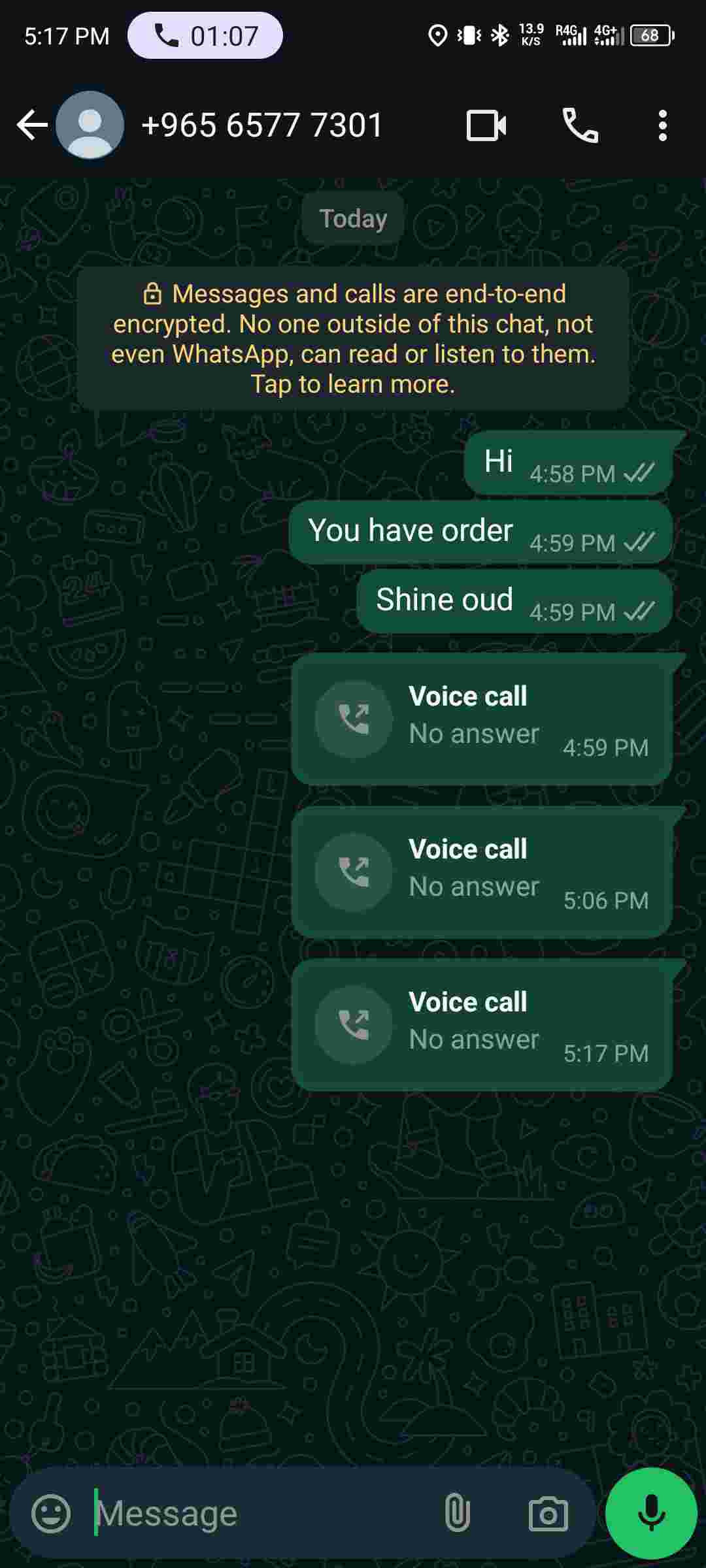Call back from the 4:59 PM voice call
This screenshot has height=1568, width=706.
click(x=354, y=719)
